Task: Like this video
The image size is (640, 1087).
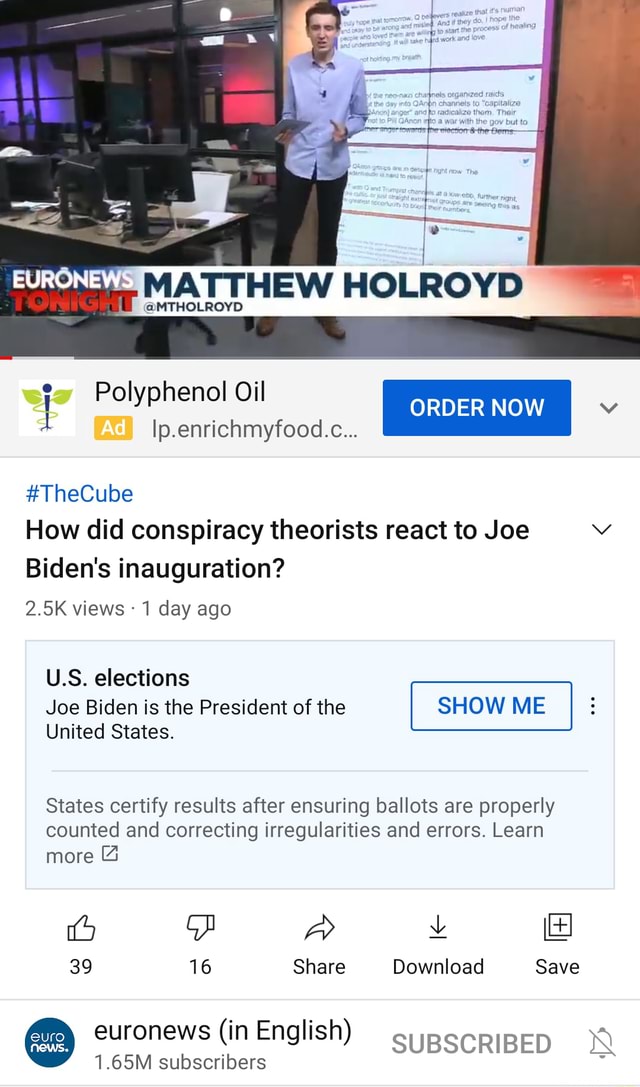Action: point(81,929)
